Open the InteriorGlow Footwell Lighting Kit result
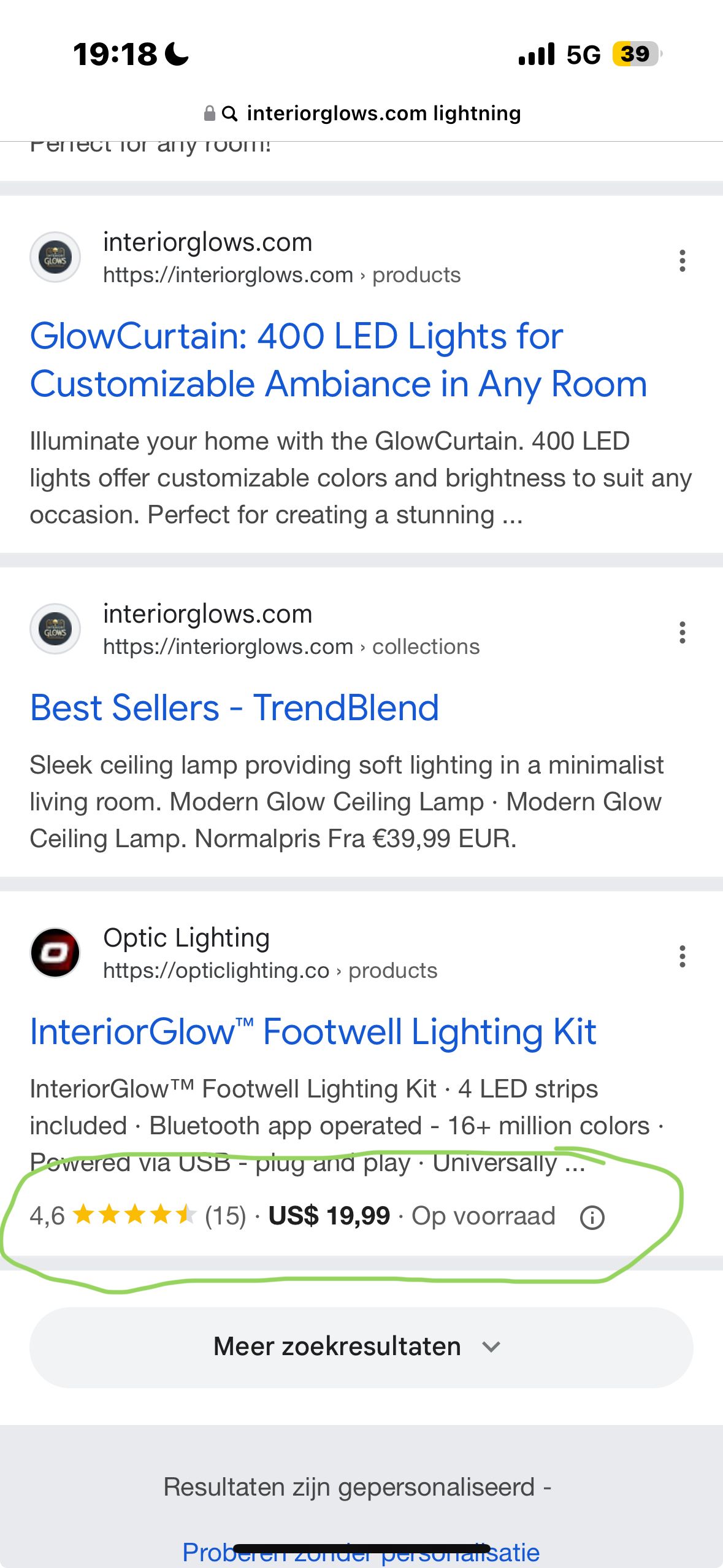Screen dimensions: 723x1568 313,1031
